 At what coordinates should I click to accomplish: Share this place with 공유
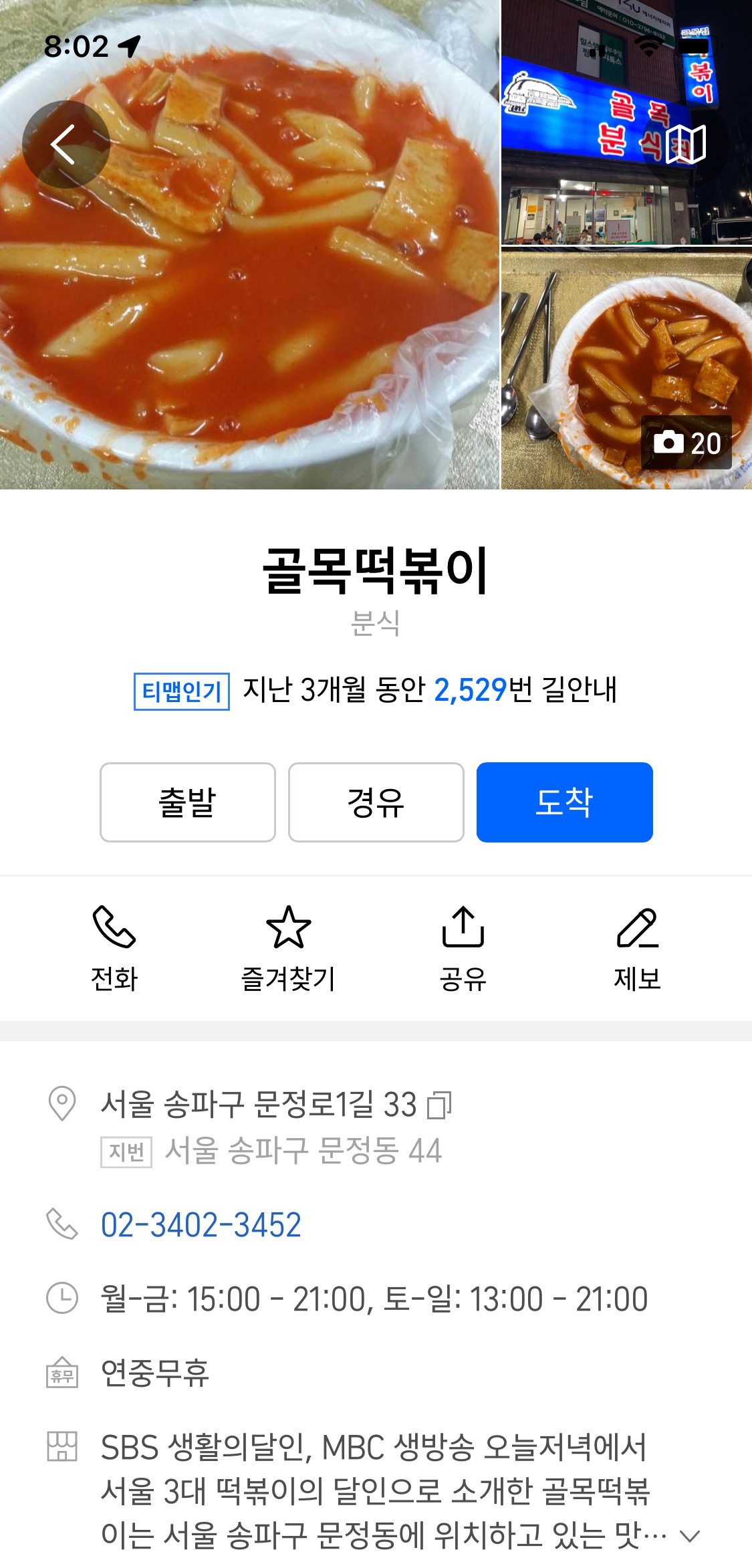[463, 947]
